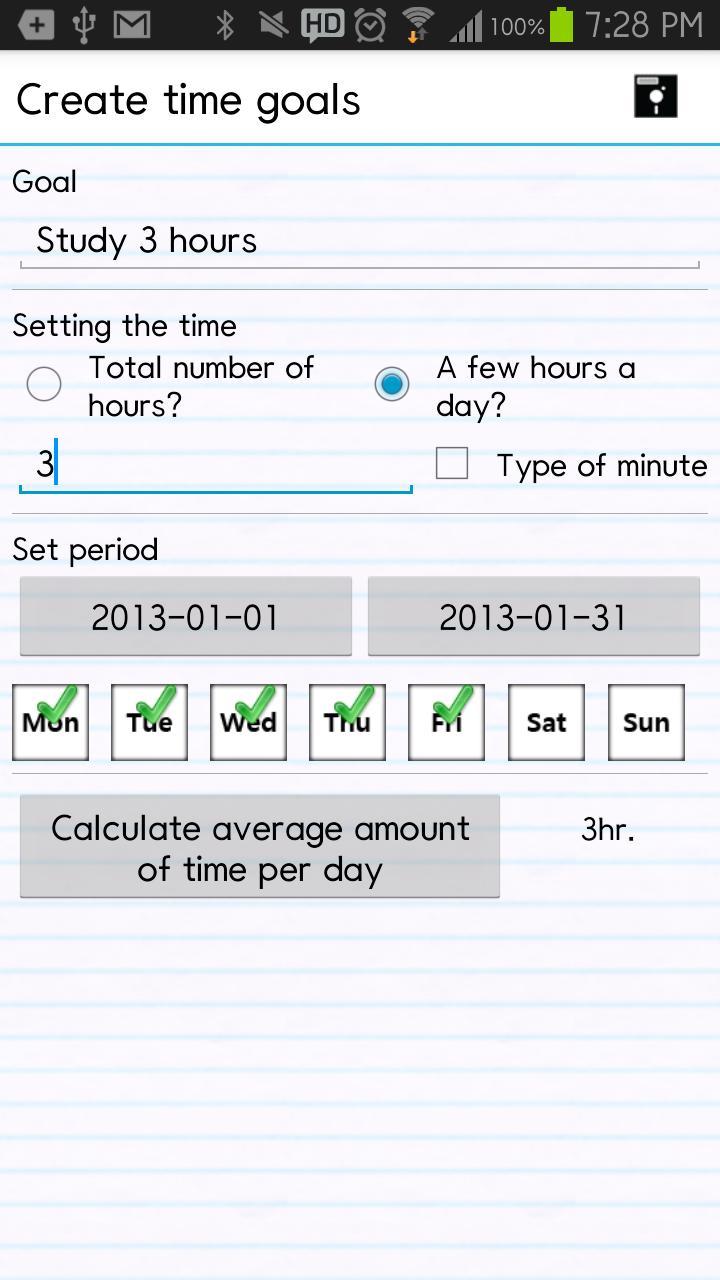
Task: Open the start date picker 2013-01-01
Action: (x=186, y=617)
